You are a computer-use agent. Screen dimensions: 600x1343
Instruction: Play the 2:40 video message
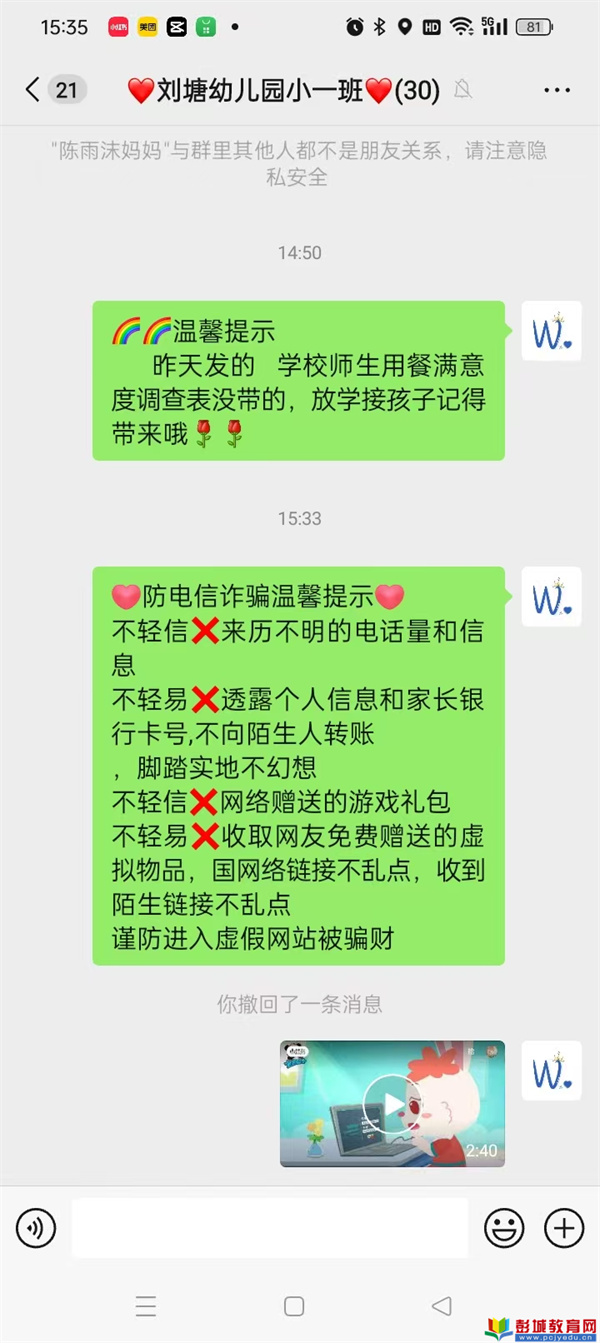(x=392, y=1103)
